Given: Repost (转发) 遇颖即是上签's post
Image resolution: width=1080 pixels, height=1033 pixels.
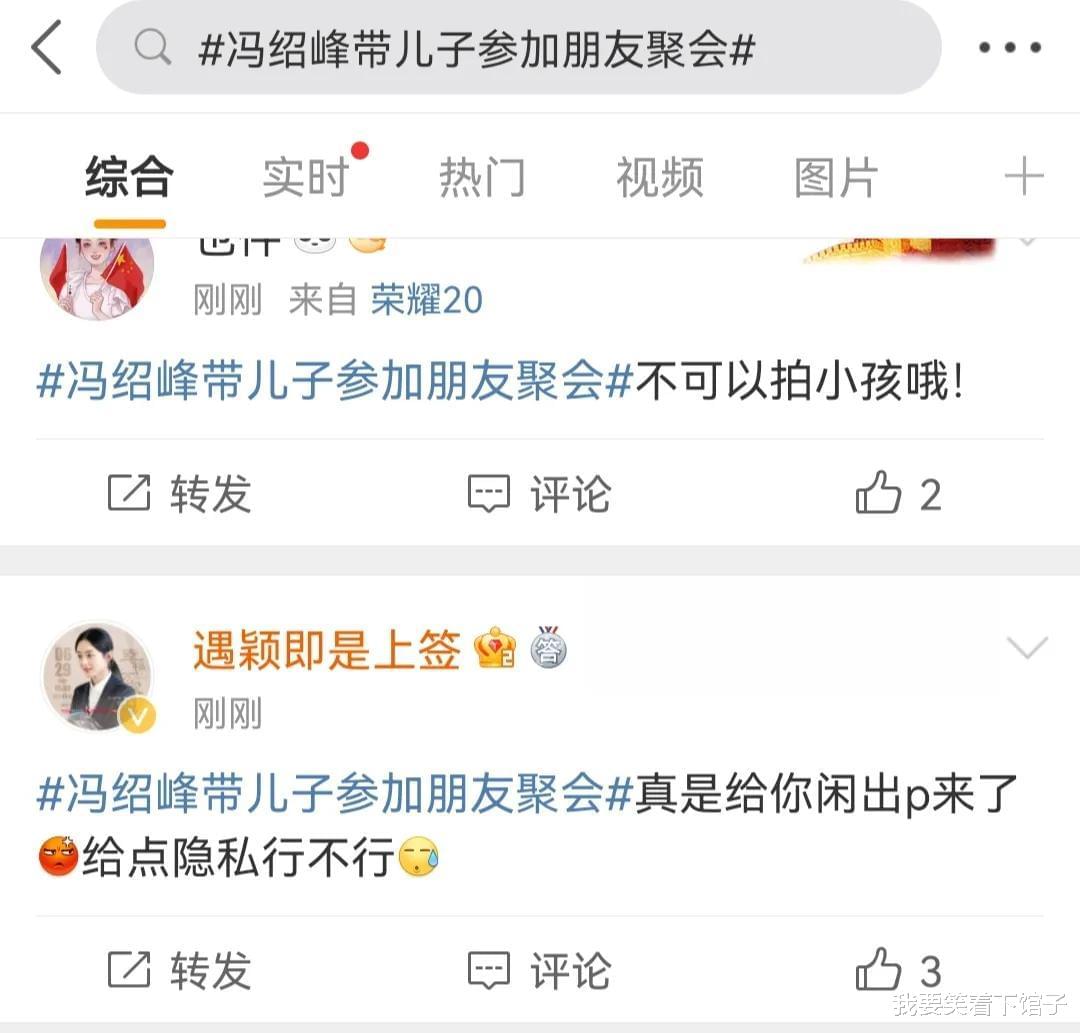Looking at the screenshot, I should (180, 970).
